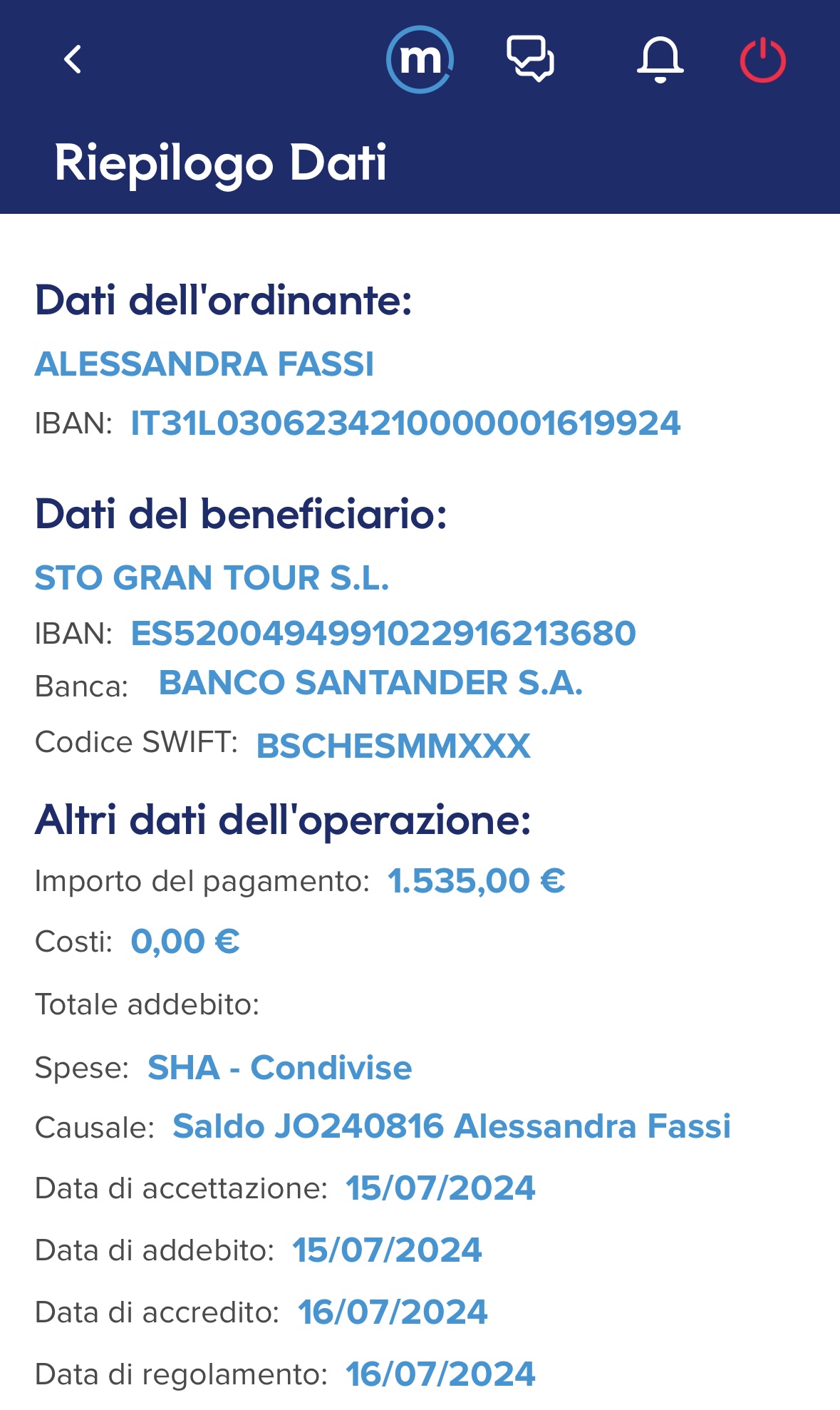
Task: Open the chat messages icon
Action: point(531,59)
